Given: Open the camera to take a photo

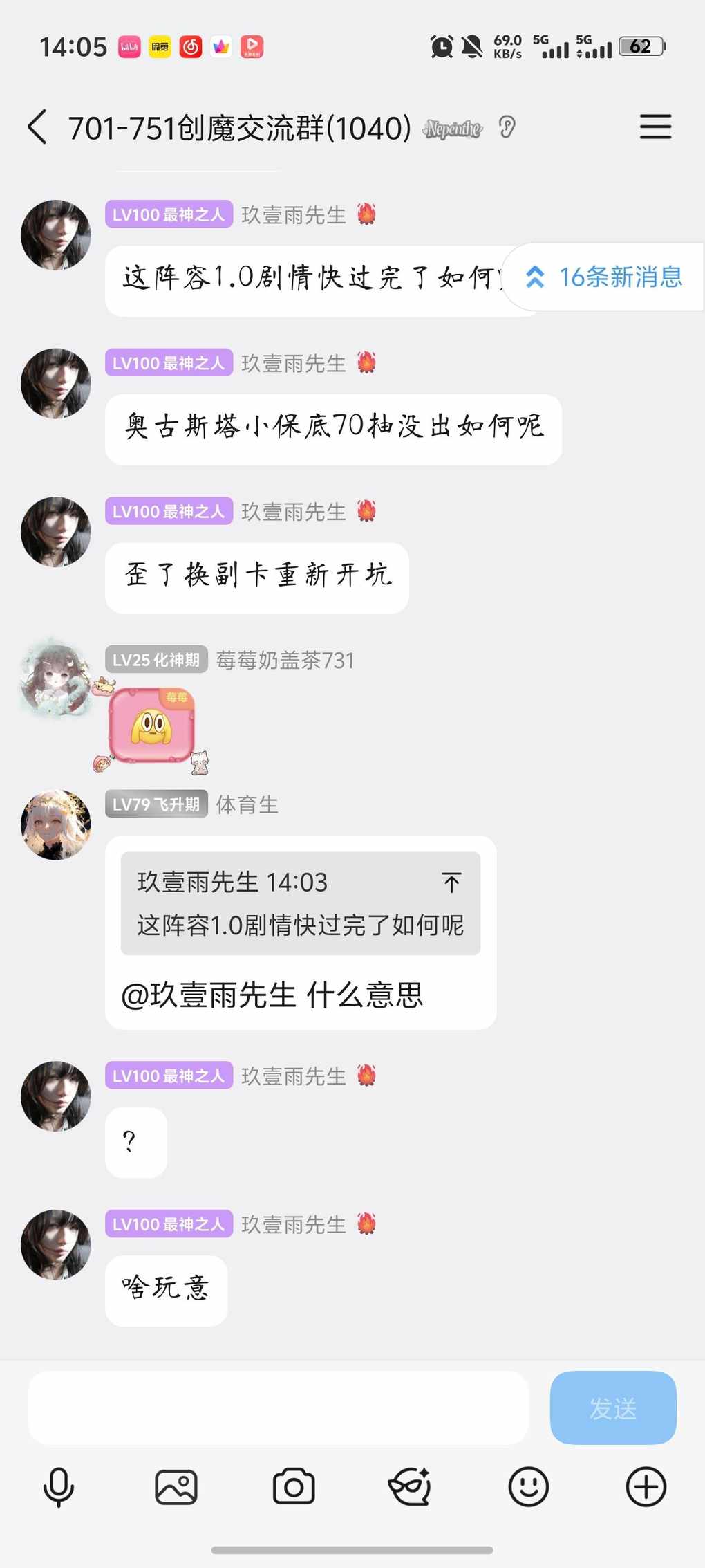Looking at the screenshot, I should (x=294, y=1486).
